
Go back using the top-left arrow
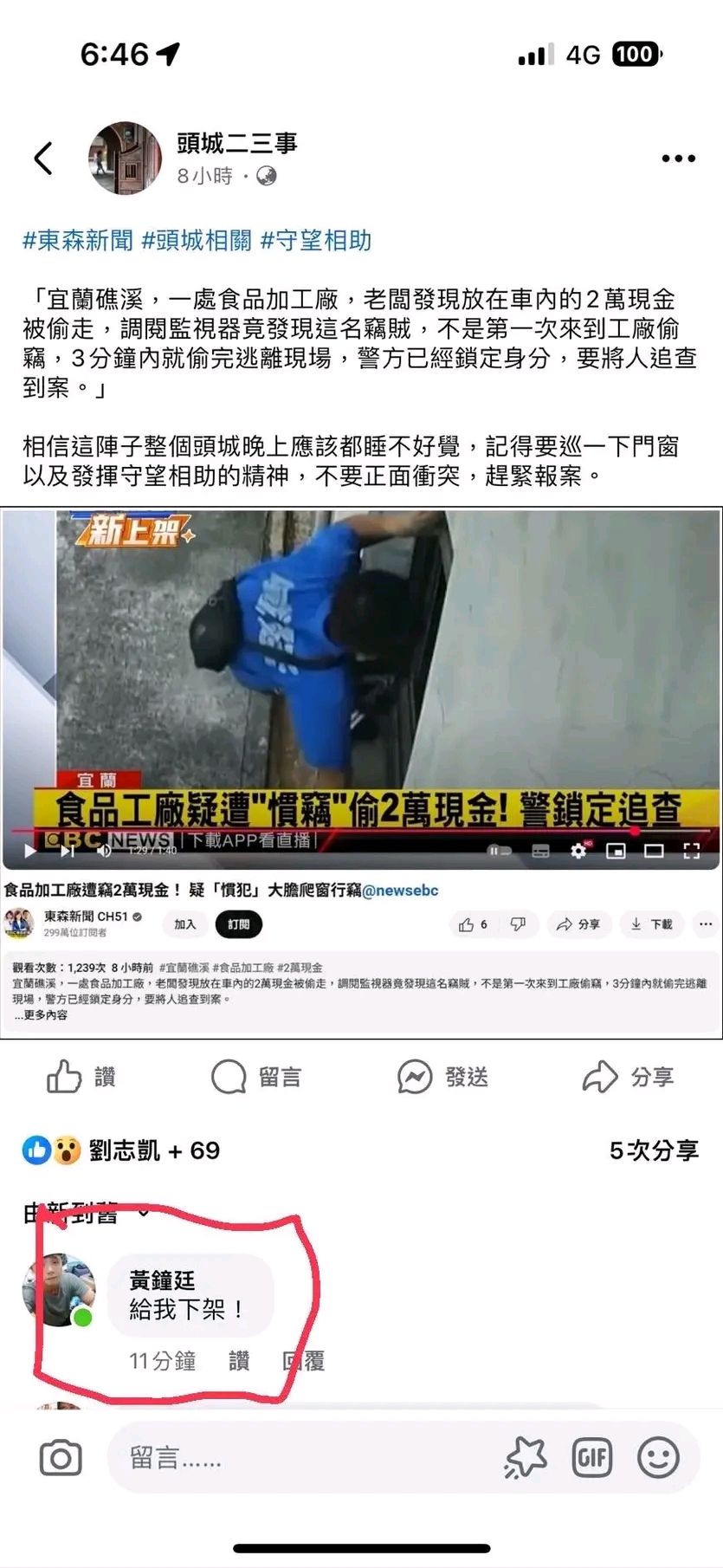click(x=43, y=158)
